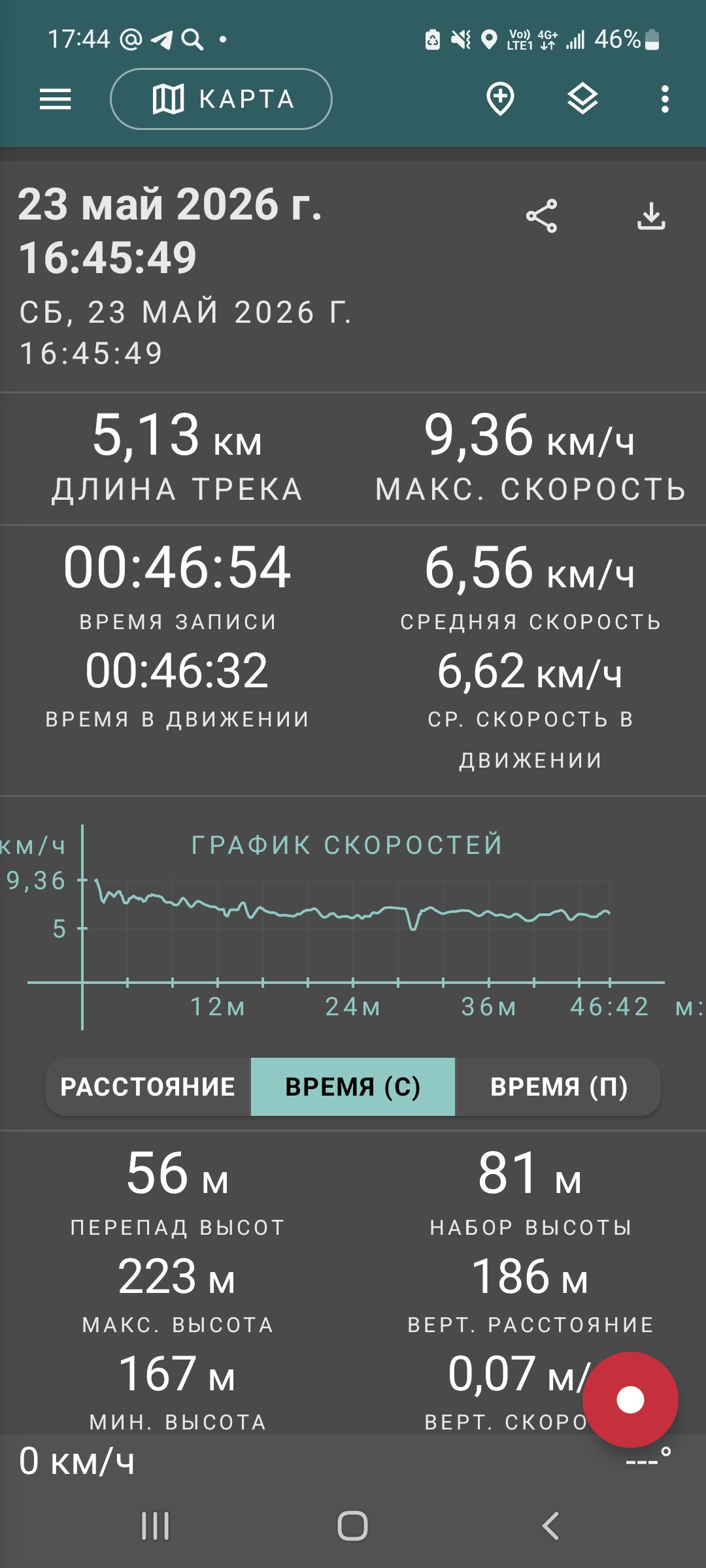Go back with the system back button

(550, 1526)
